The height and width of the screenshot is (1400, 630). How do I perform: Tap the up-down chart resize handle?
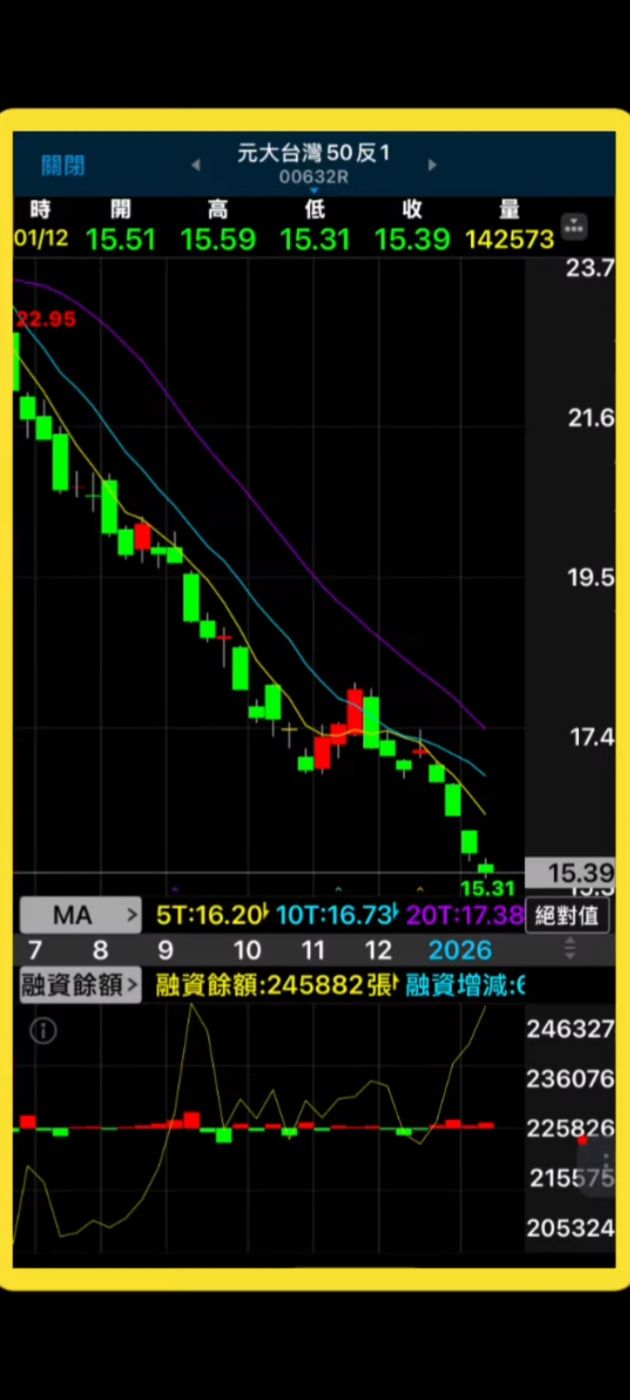571,948
